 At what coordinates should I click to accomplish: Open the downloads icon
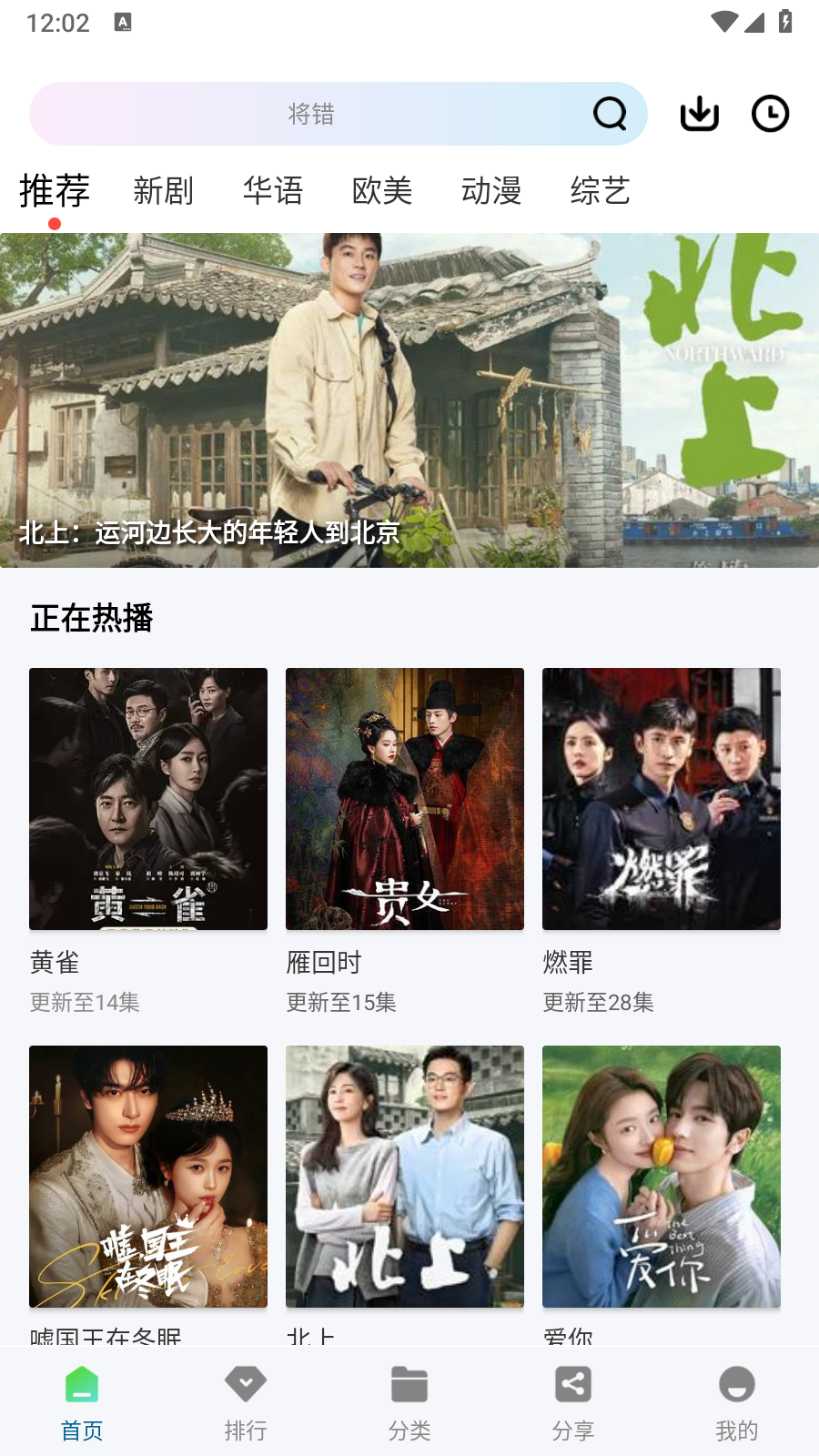(x=699, y=114)
